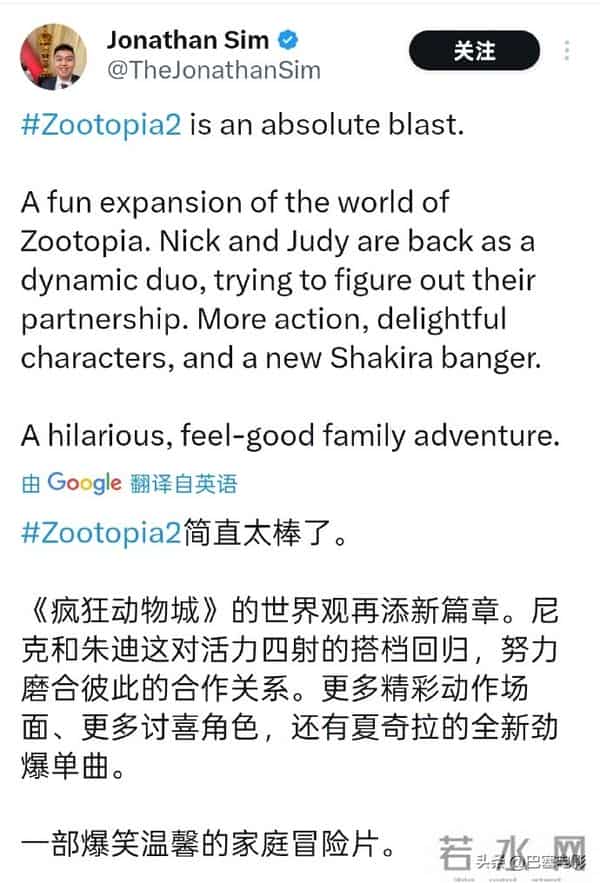Image resolution: width=600 pixels, height=883 pixels.
Task: Open the #Zootopia2 hashtag in the translated text
Action: click(100, 532)
